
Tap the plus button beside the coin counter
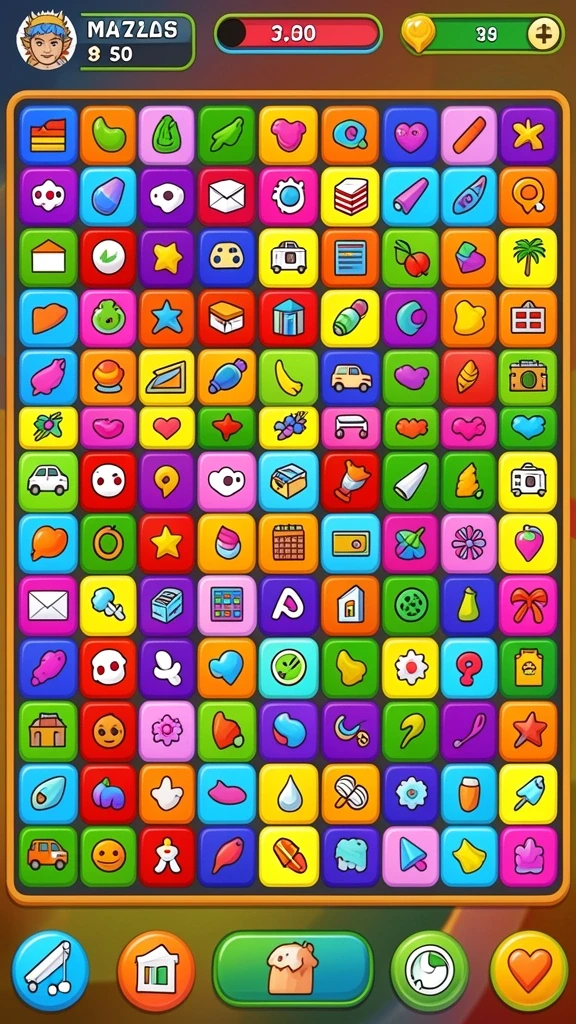click(x=544, y=33)
